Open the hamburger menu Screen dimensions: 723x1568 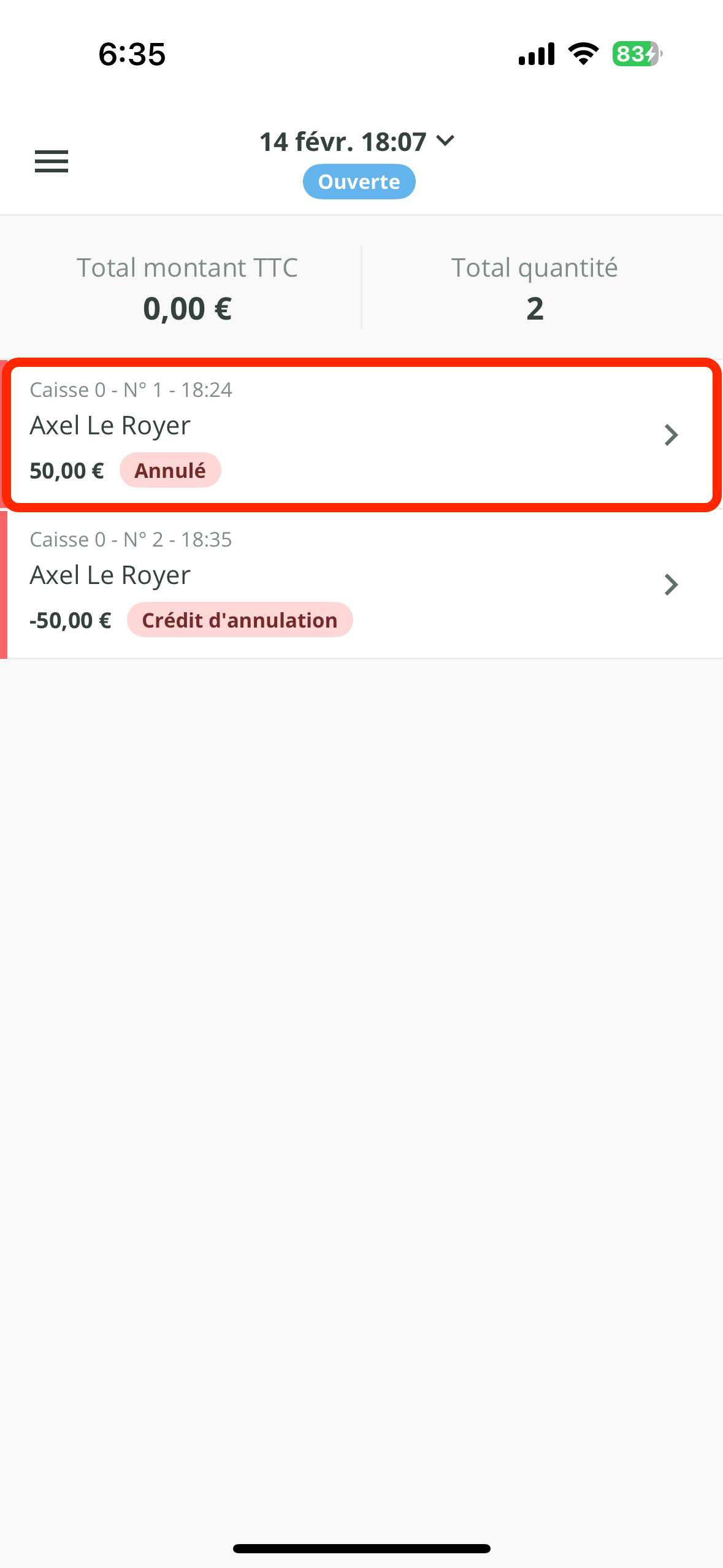(52, 161)
